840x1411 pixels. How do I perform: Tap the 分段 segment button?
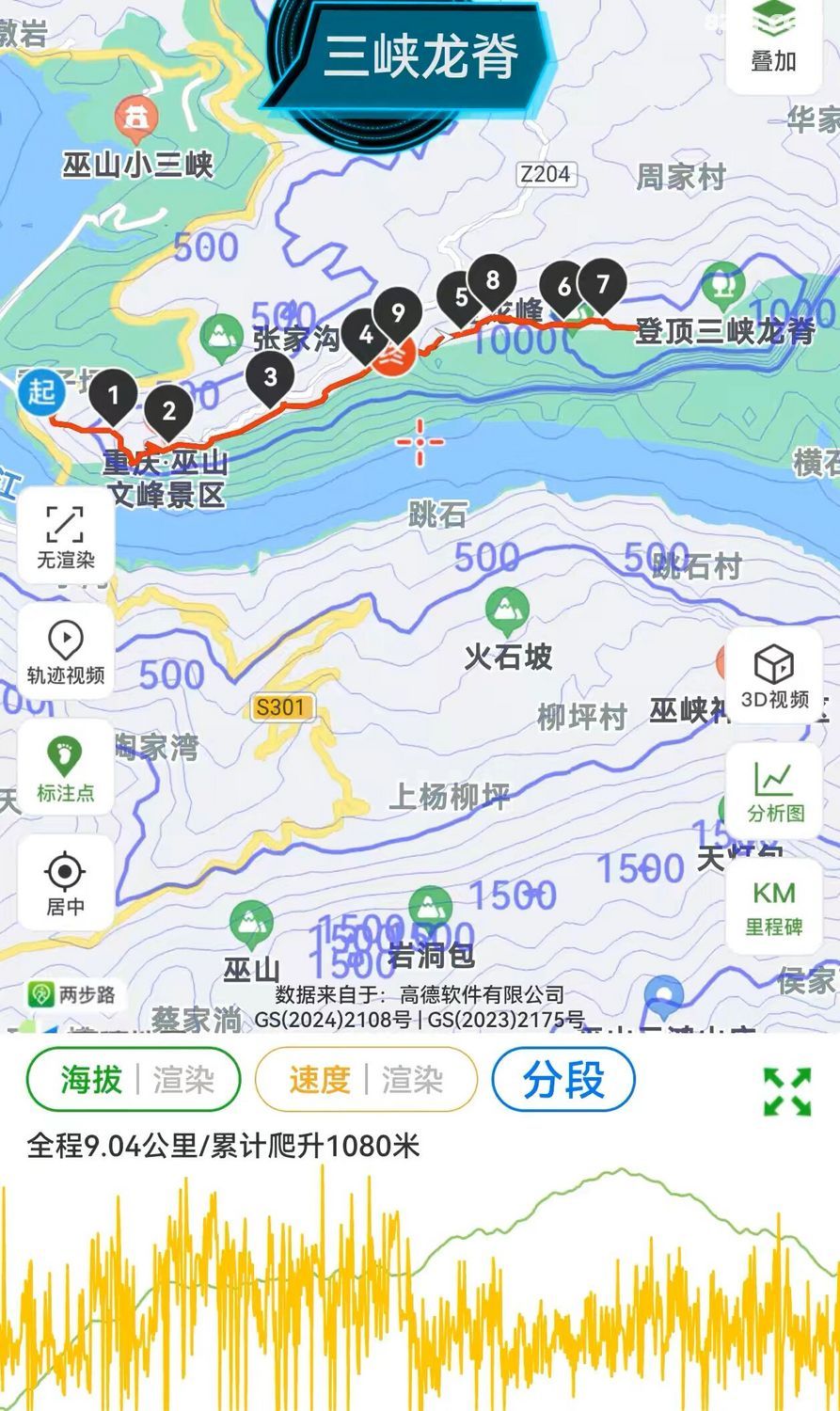(563, 1079)
